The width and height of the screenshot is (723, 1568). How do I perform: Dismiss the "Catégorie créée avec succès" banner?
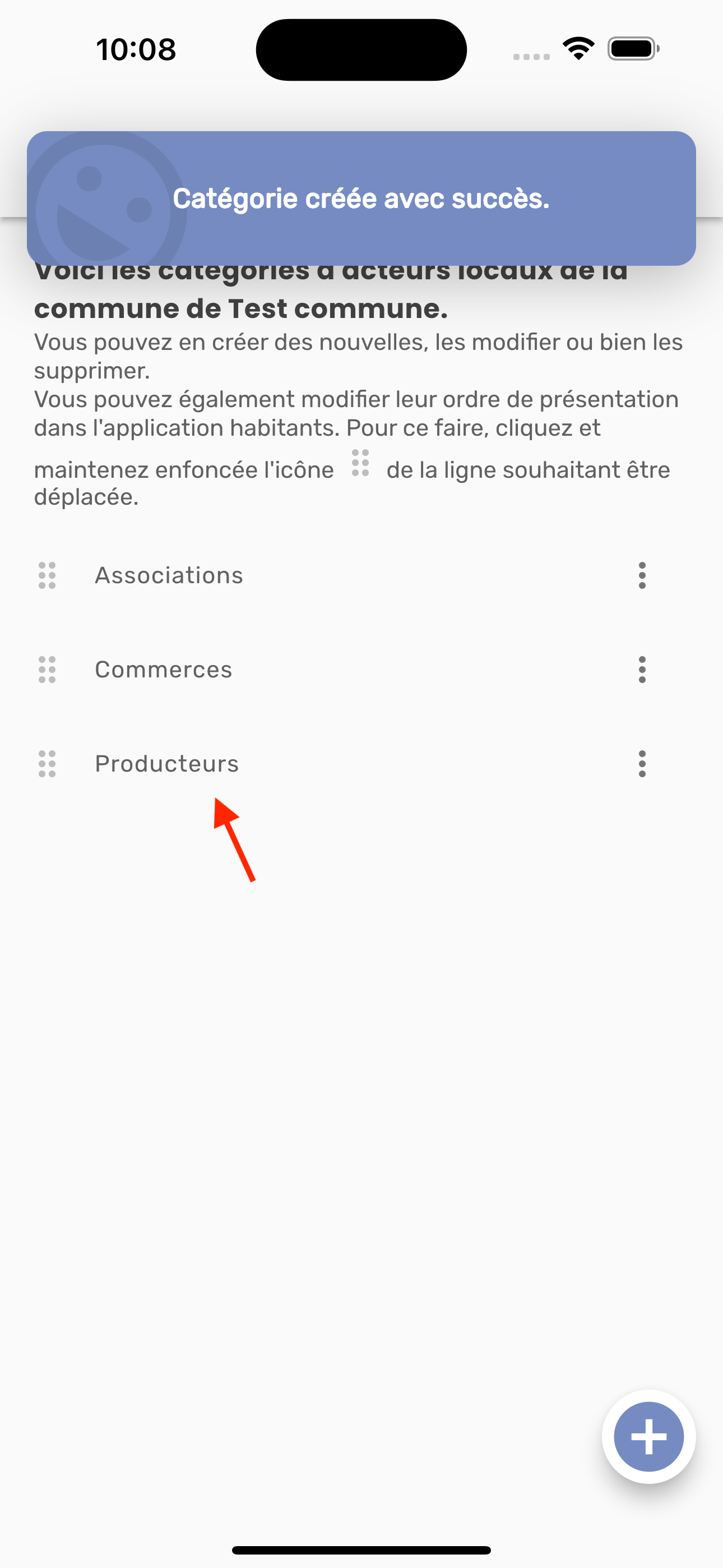[x=361, y=199]
